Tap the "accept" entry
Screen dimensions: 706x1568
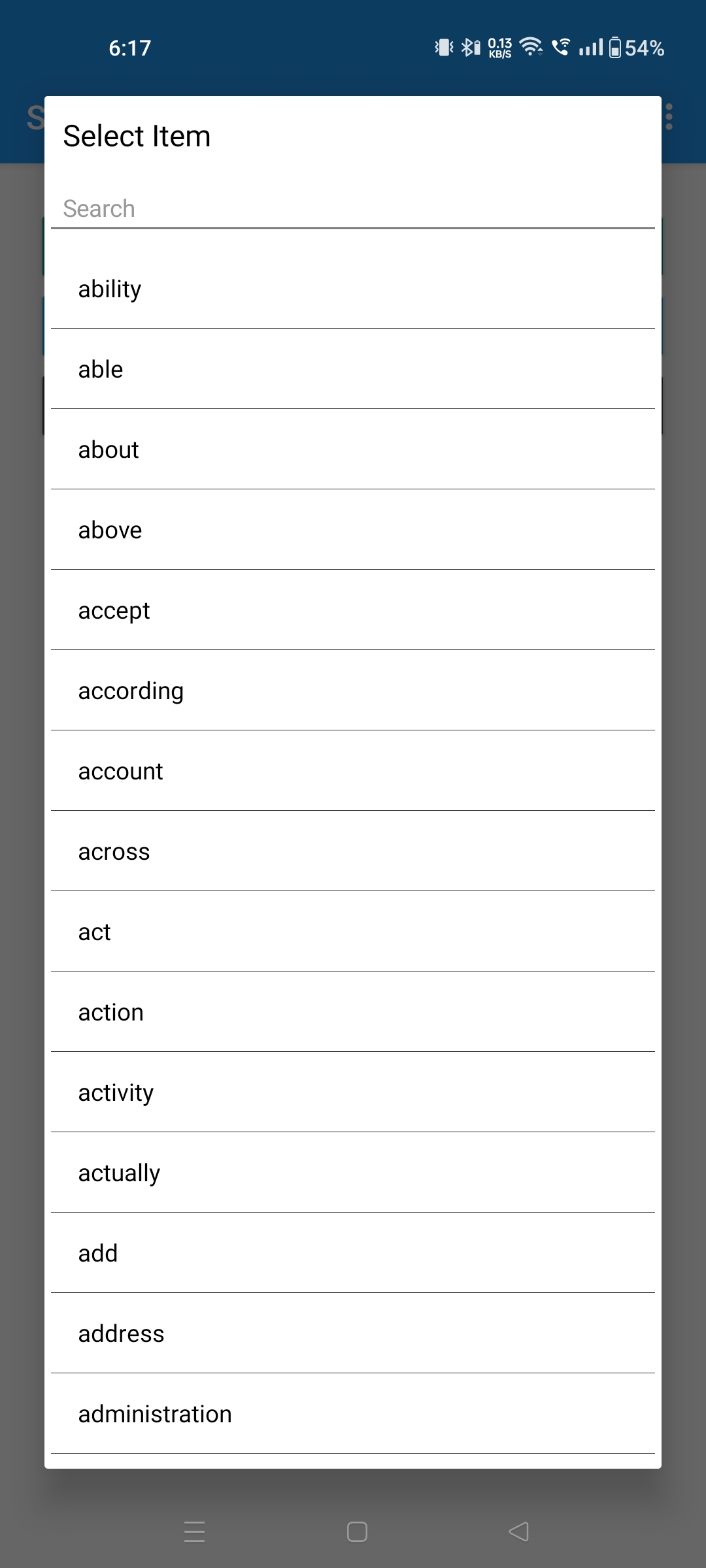pyautogui.click(x=353, y=610)
